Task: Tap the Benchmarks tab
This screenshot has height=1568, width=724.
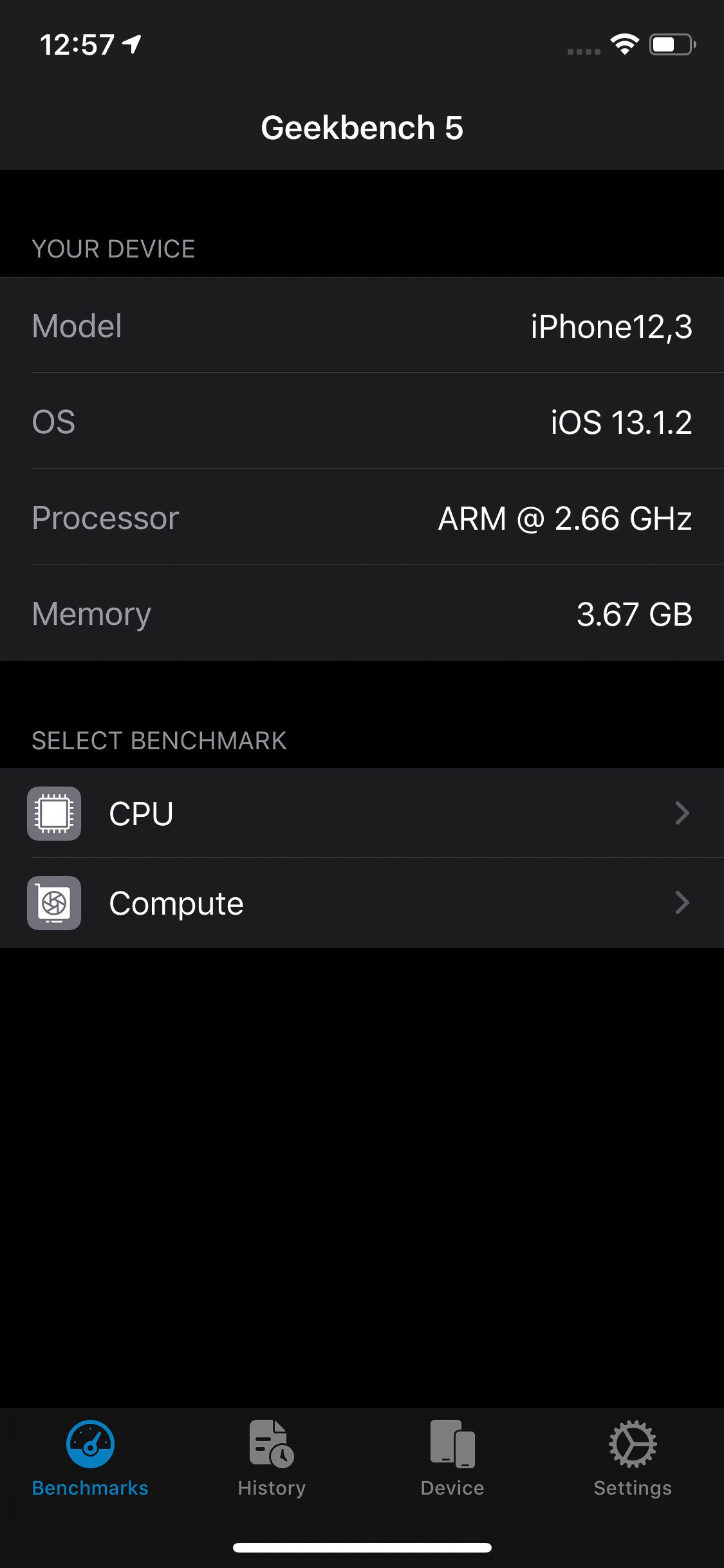Action: pos(90,1459)
